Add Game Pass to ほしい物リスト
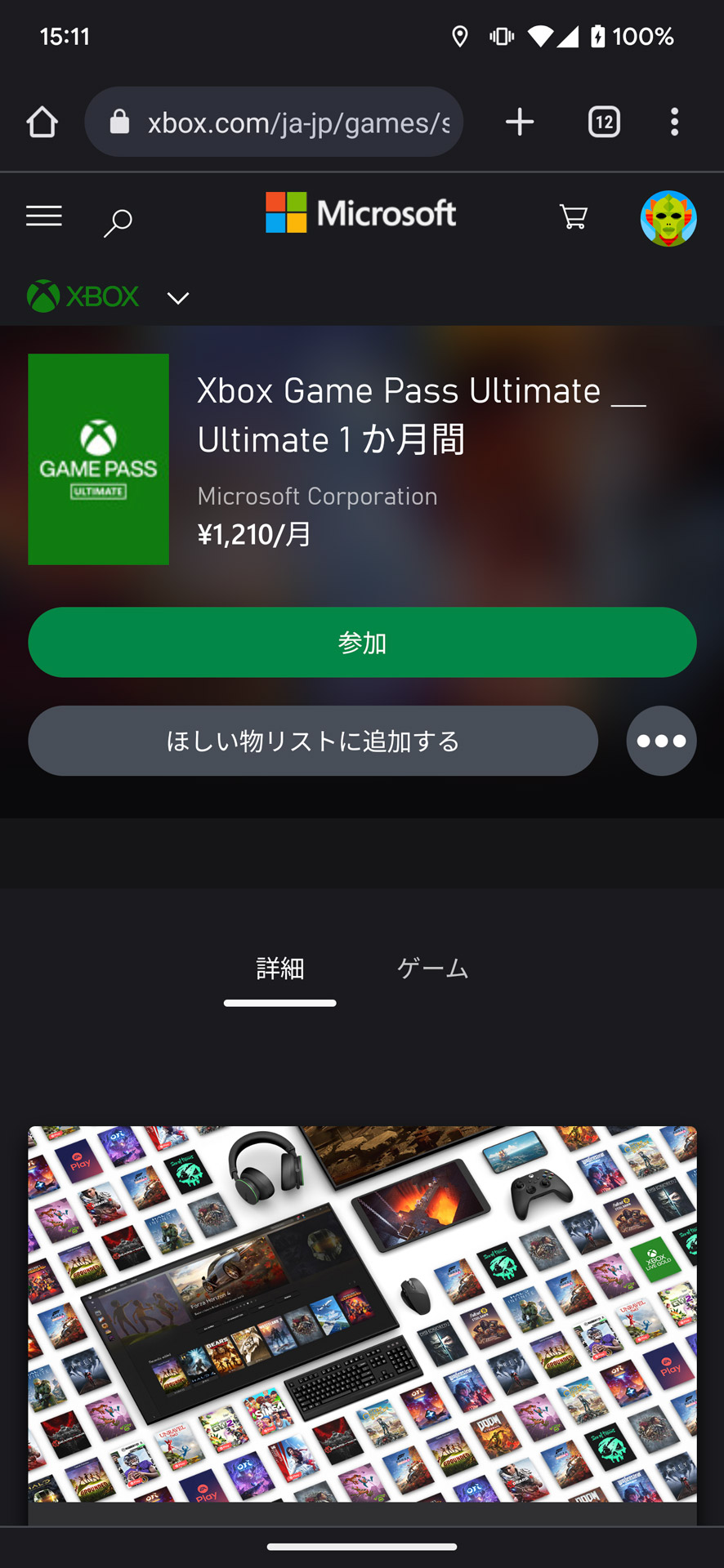This screenshot has width=724, height=1568. [x=313, y=741]
